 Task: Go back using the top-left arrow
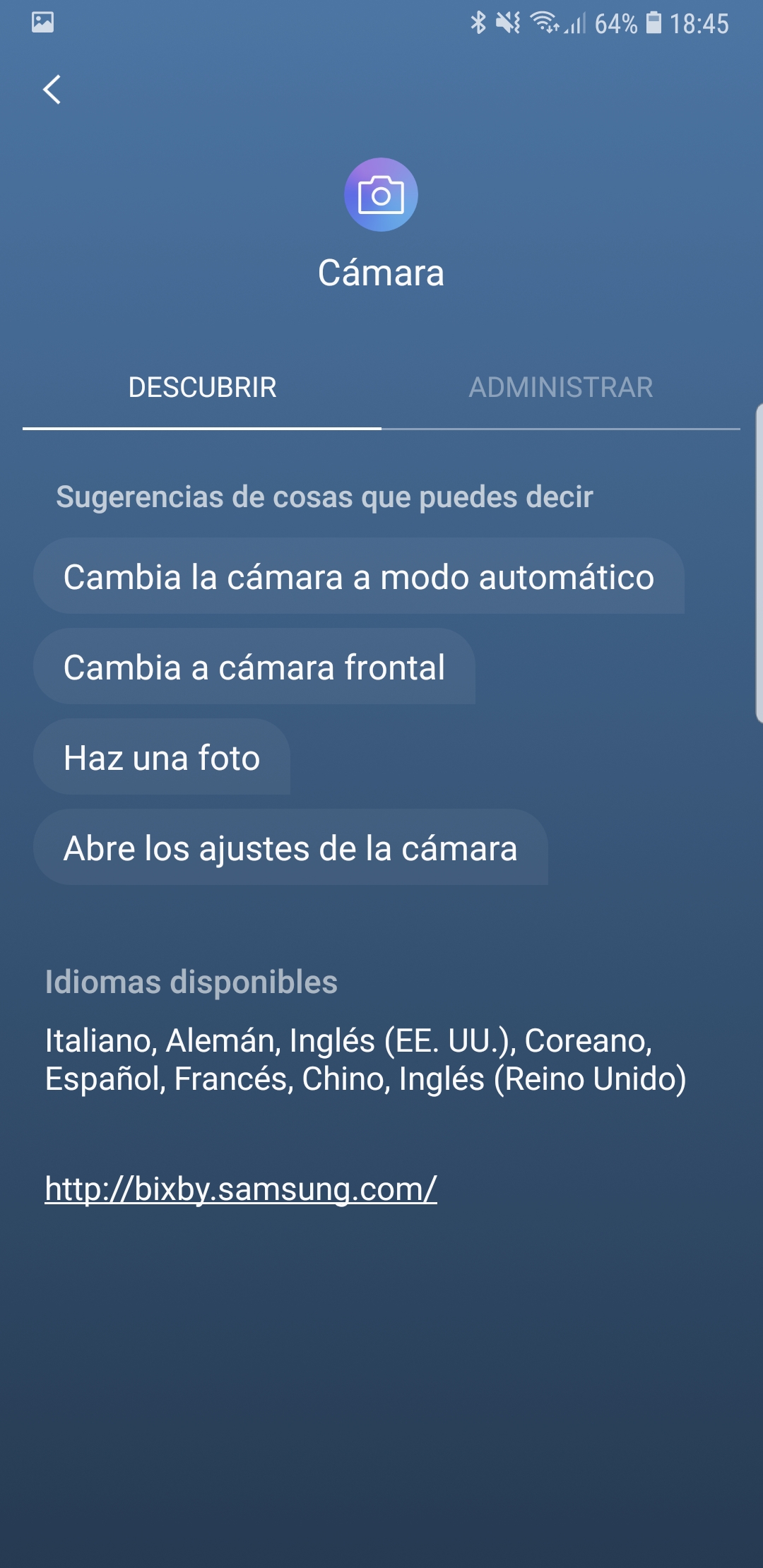point(52,90)
